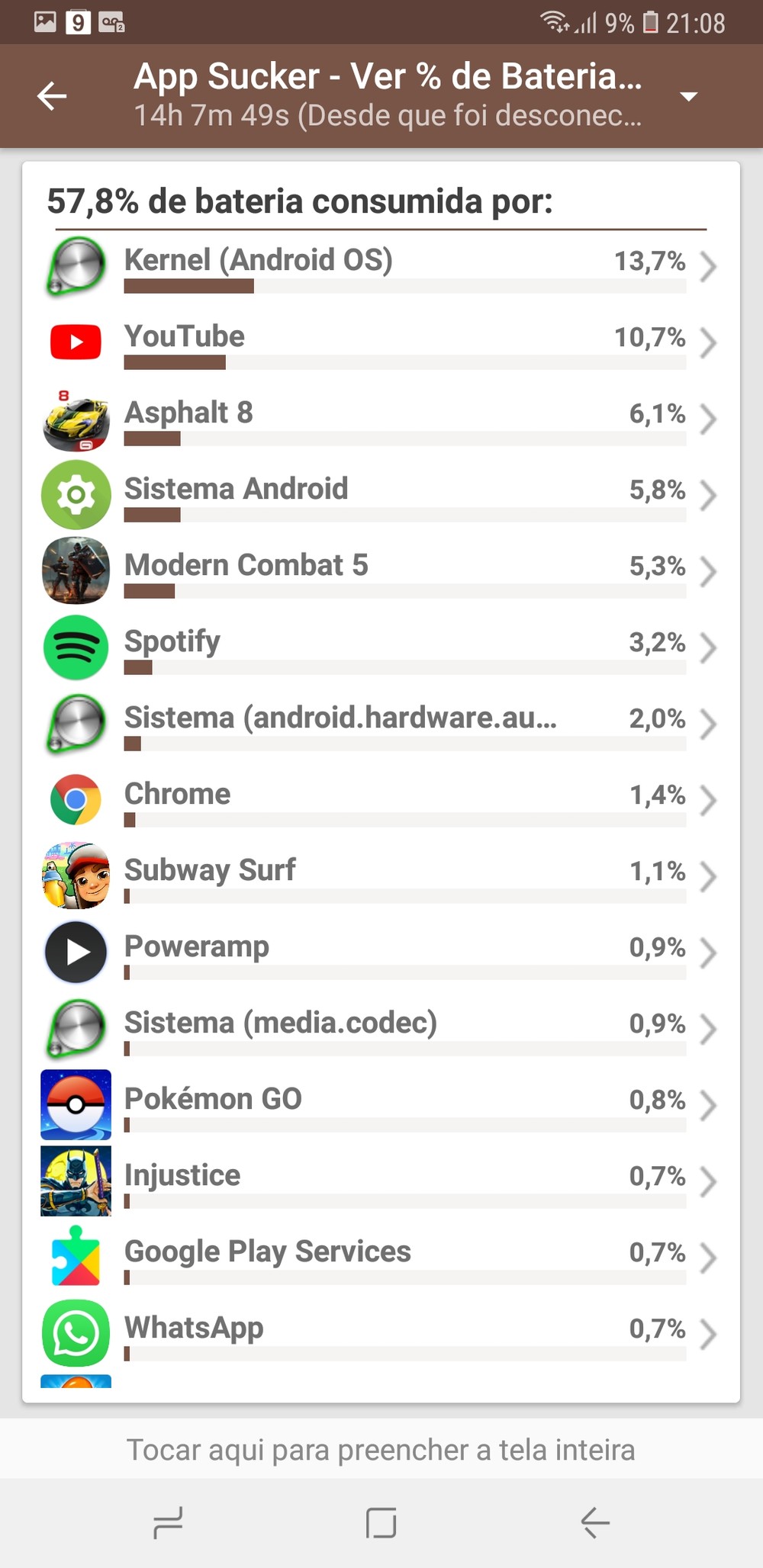
Task: Select the Sistema Android row
Action: pos(381,494)
